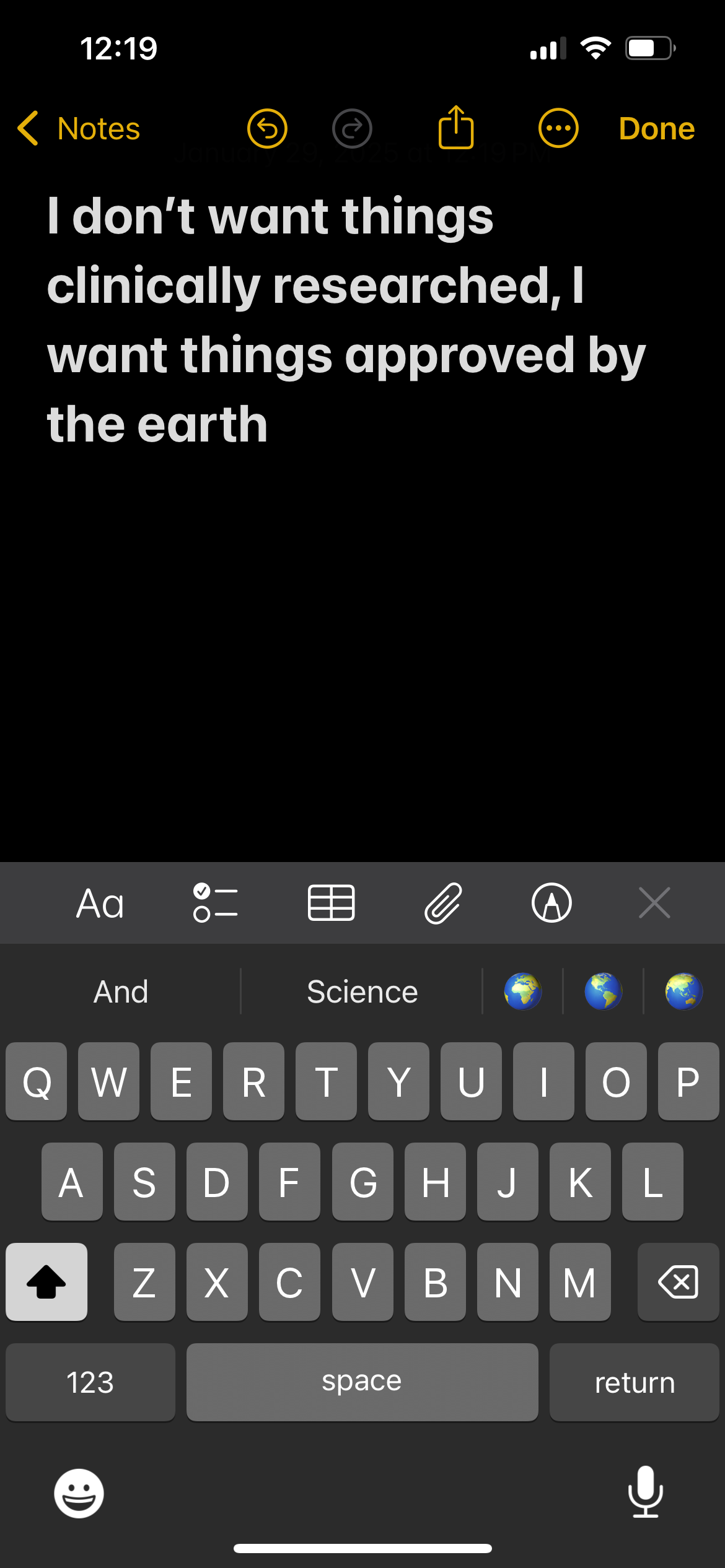The width and height of the screenshot is (725, 1568).
Task: Close the formatting toolbar
Action: pyautogui.click(x=654, y=903)
